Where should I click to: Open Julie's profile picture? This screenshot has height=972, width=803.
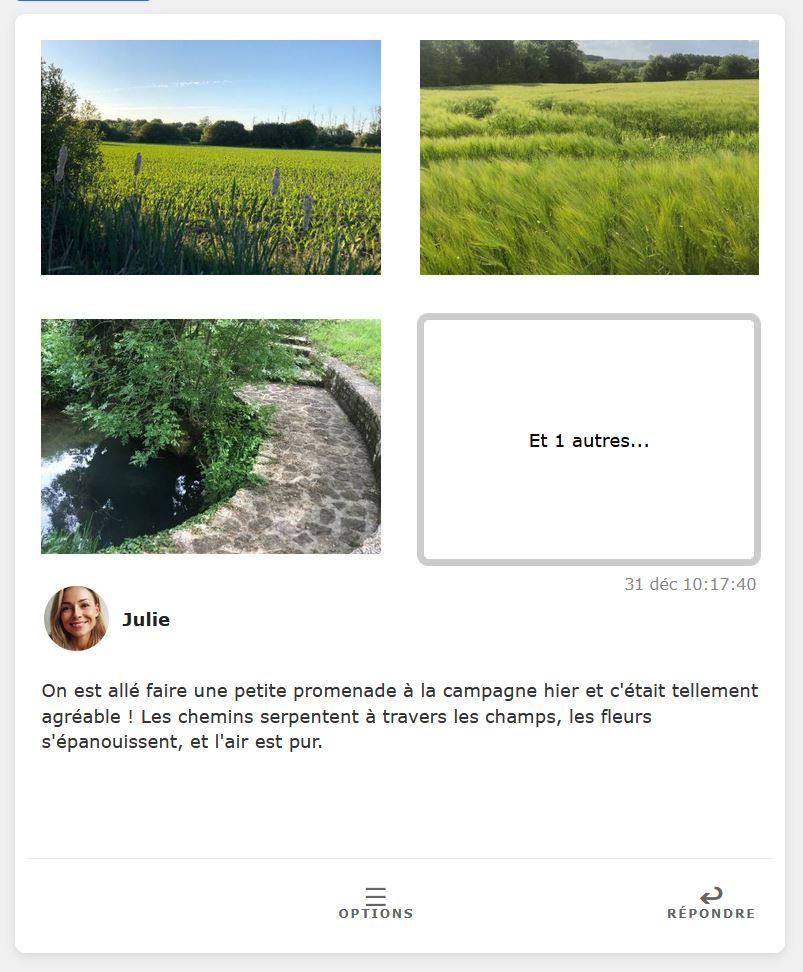pyautogui.click(x=76, y=618)
